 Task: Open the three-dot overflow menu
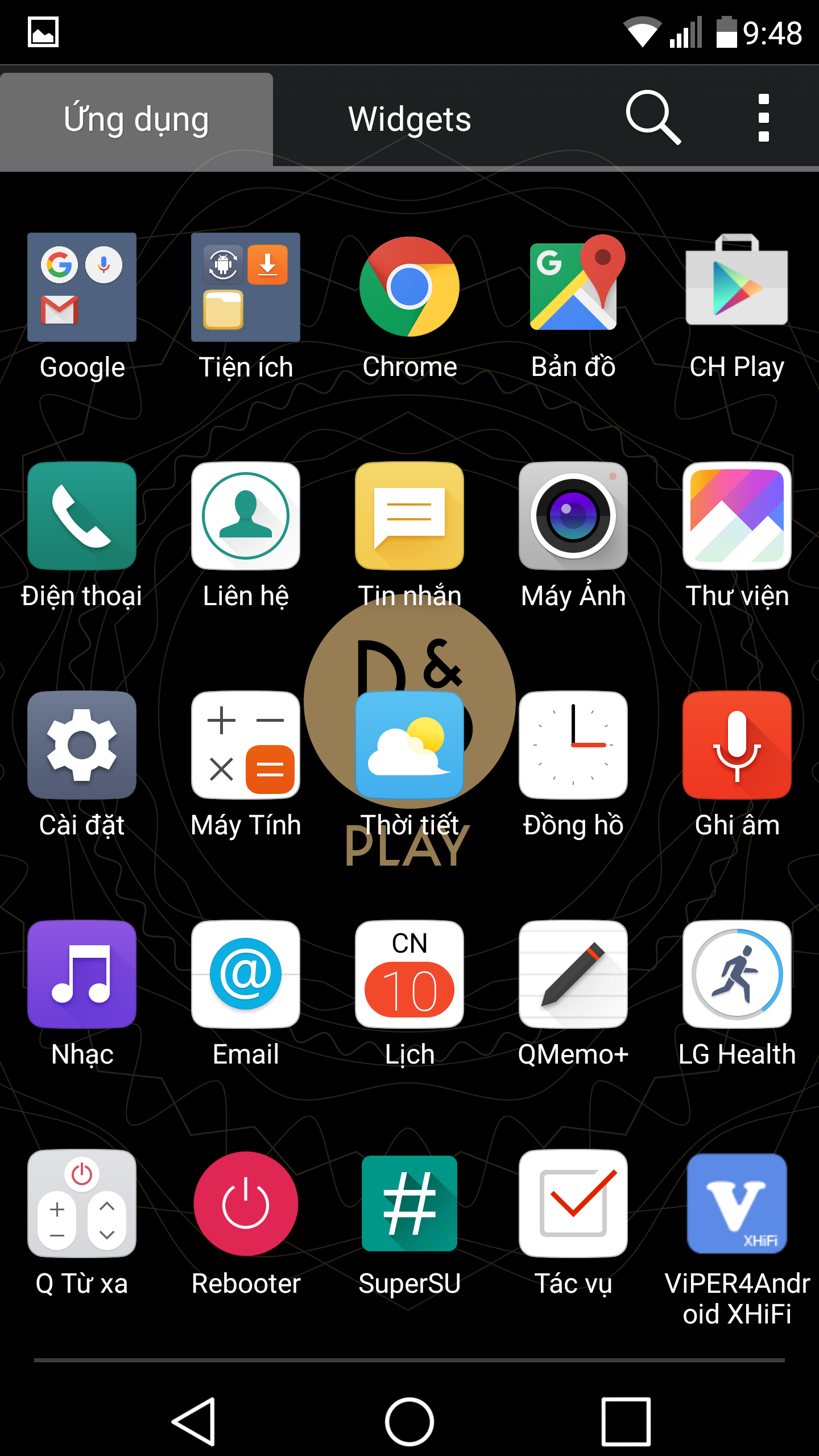pyautogui.click(x=763, y=118)
